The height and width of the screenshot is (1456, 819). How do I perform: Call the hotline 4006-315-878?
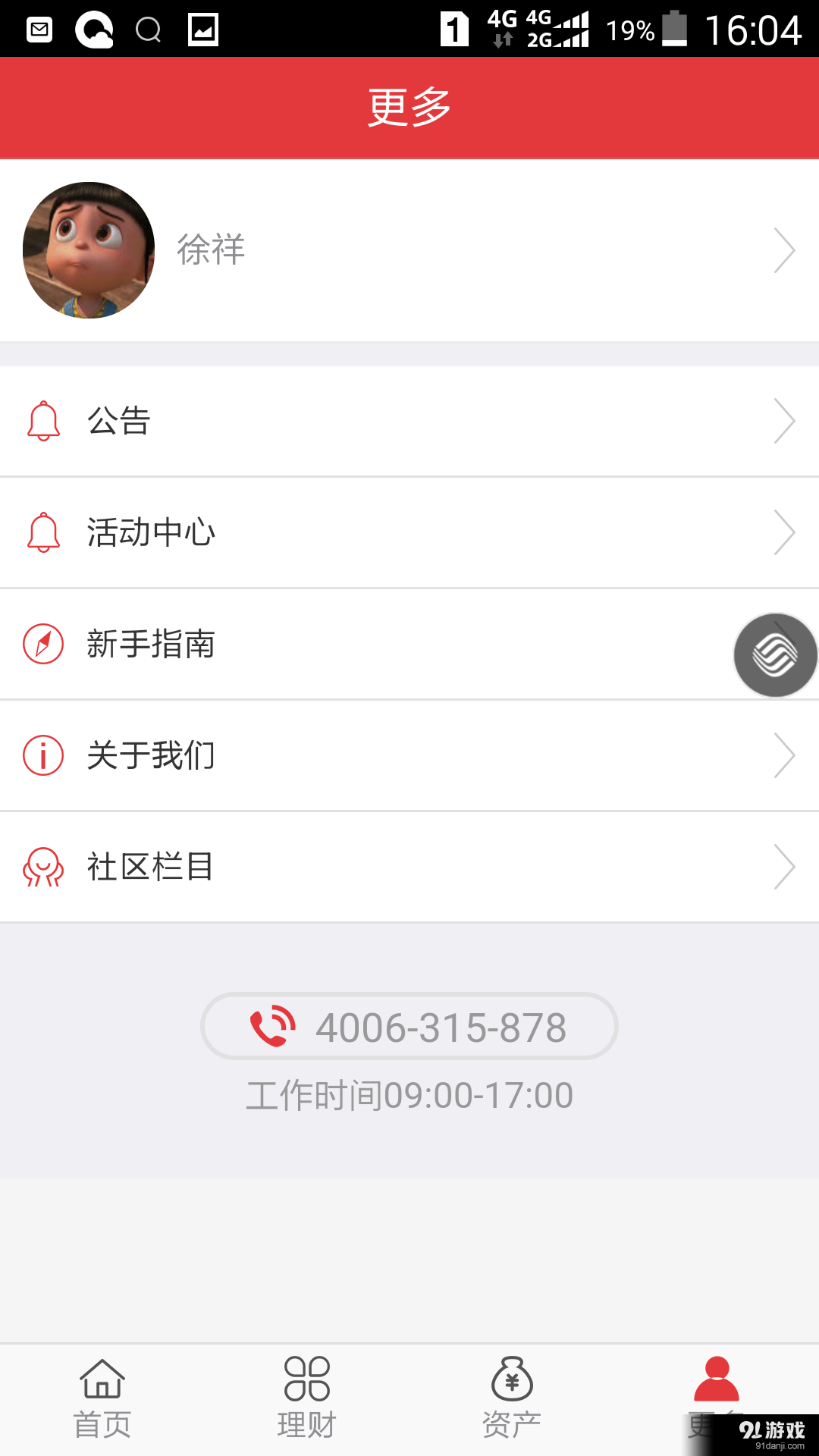[409, 1026]
